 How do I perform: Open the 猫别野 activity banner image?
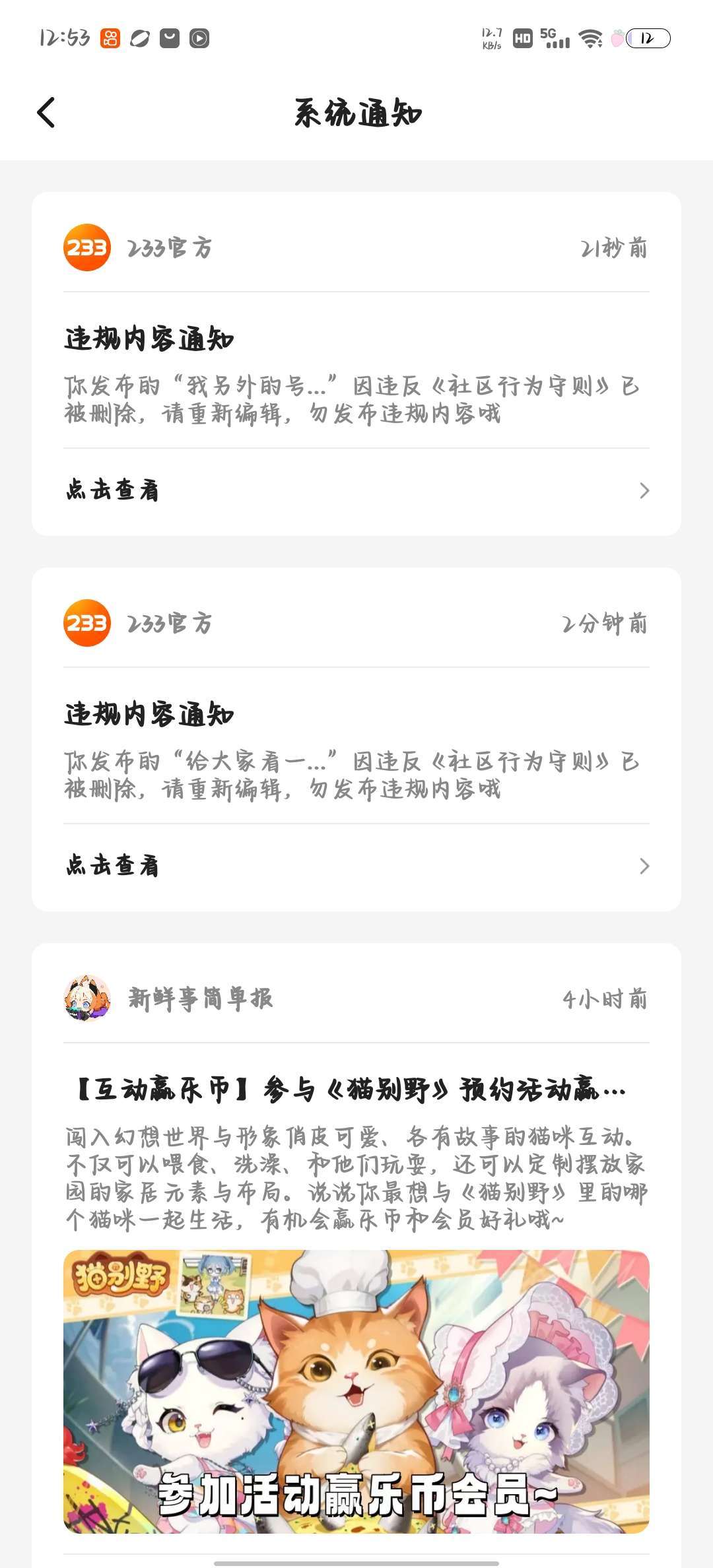coord(356,1391)
